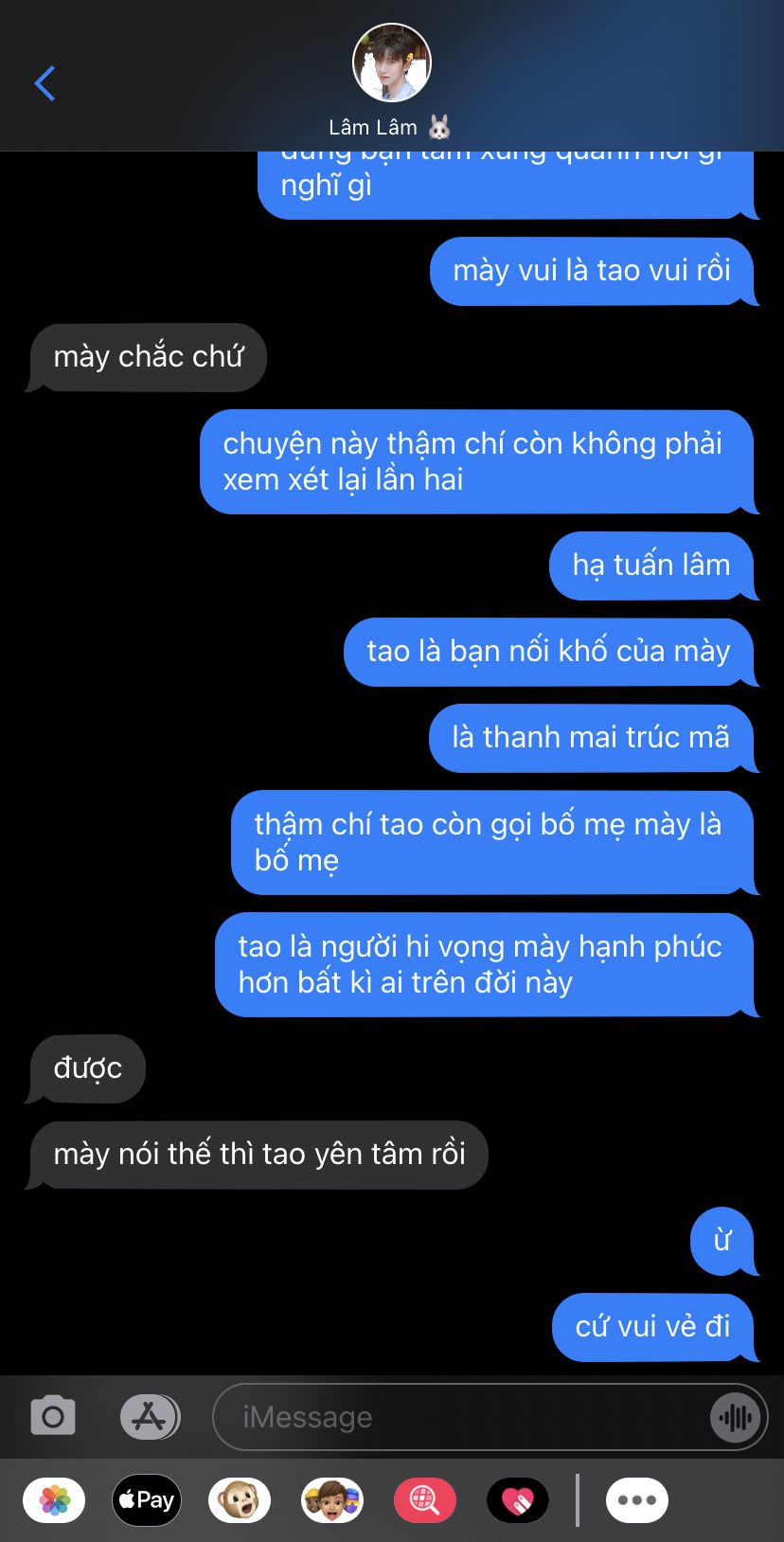Open the monkey Animoji app

pos(240,1500)
